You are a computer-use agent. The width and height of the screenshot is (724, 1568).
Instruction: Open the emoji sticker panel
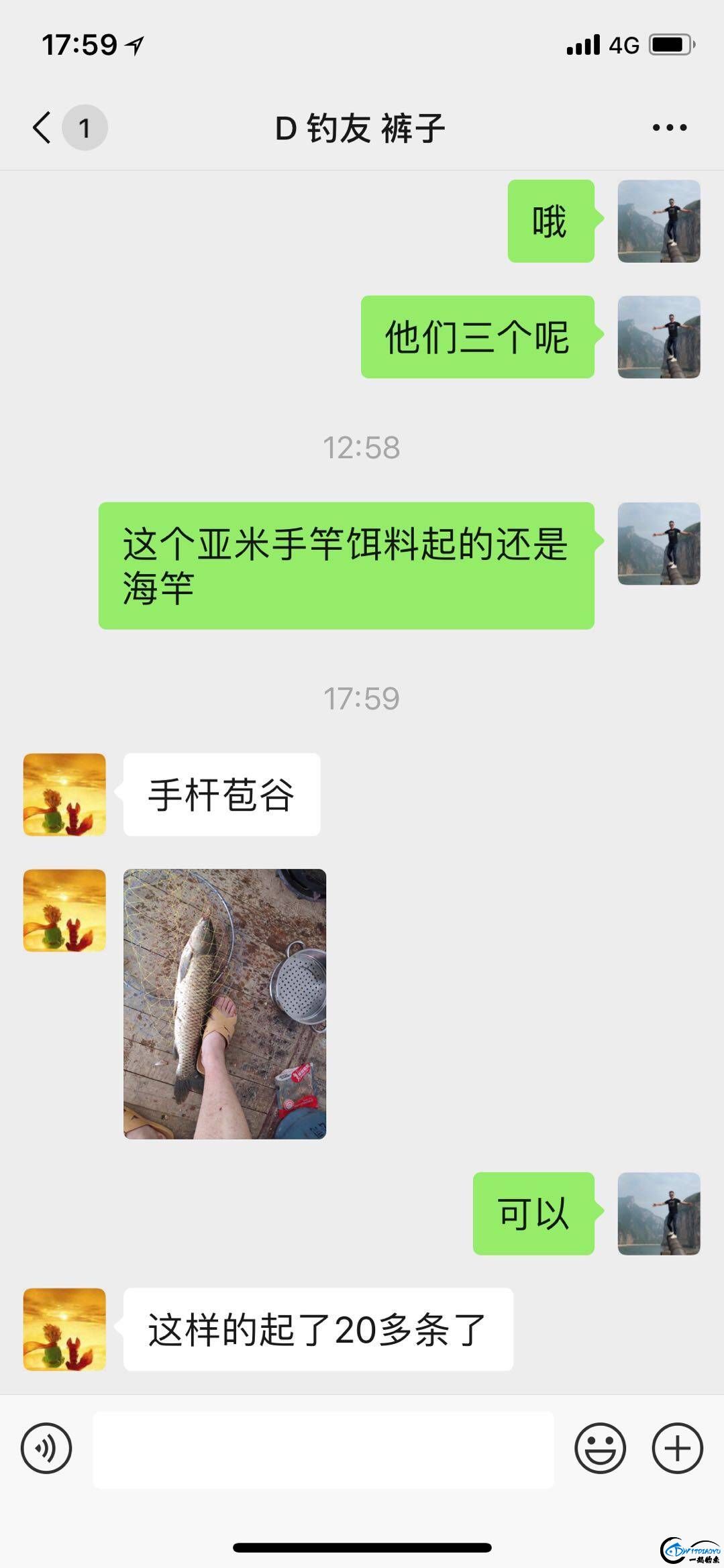600,1447
